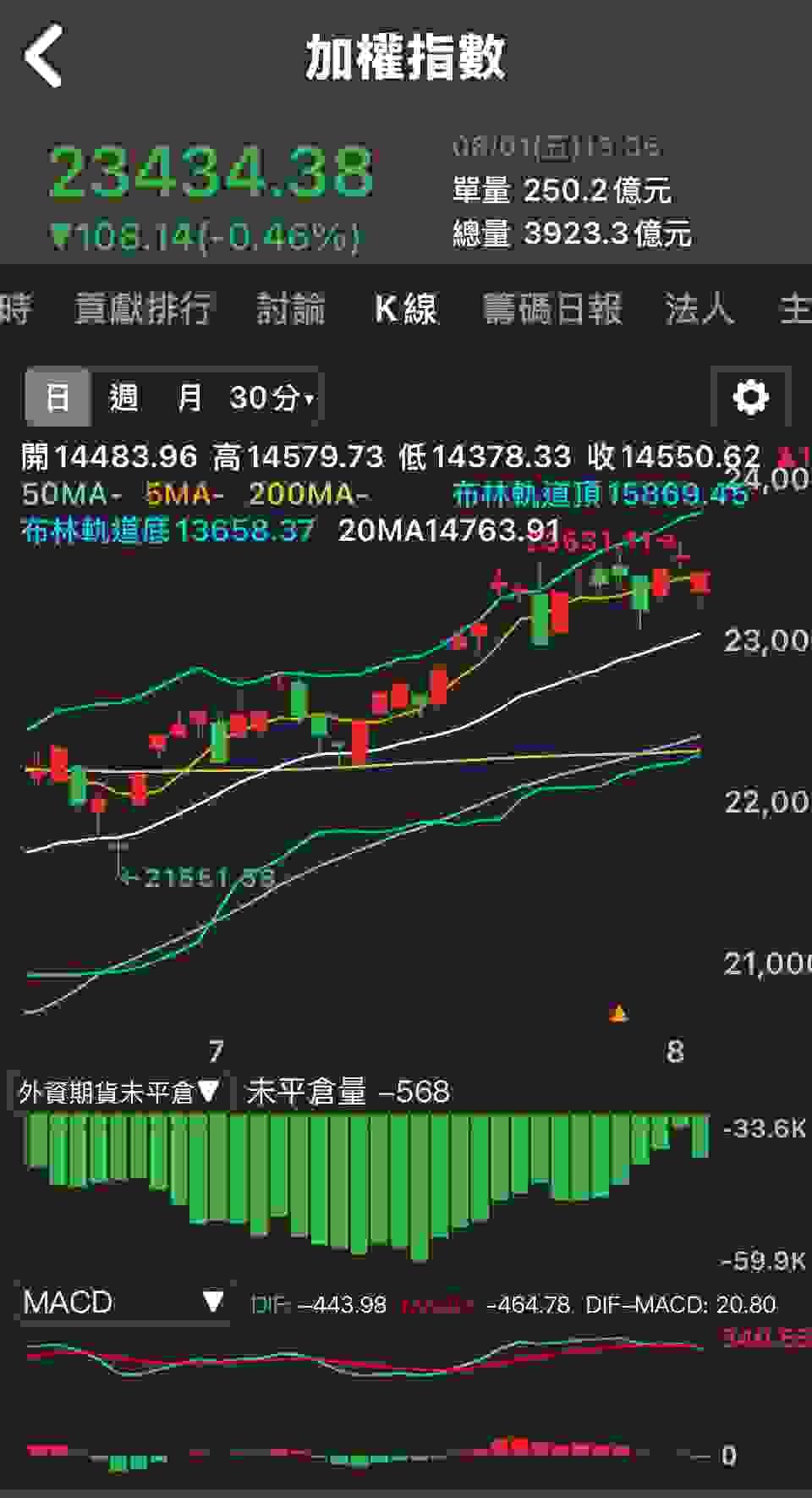The width and height of the screenshot is (812, 1498).
Task: Switch to the 籌碼日報 tab
Action: pos(552,309)
